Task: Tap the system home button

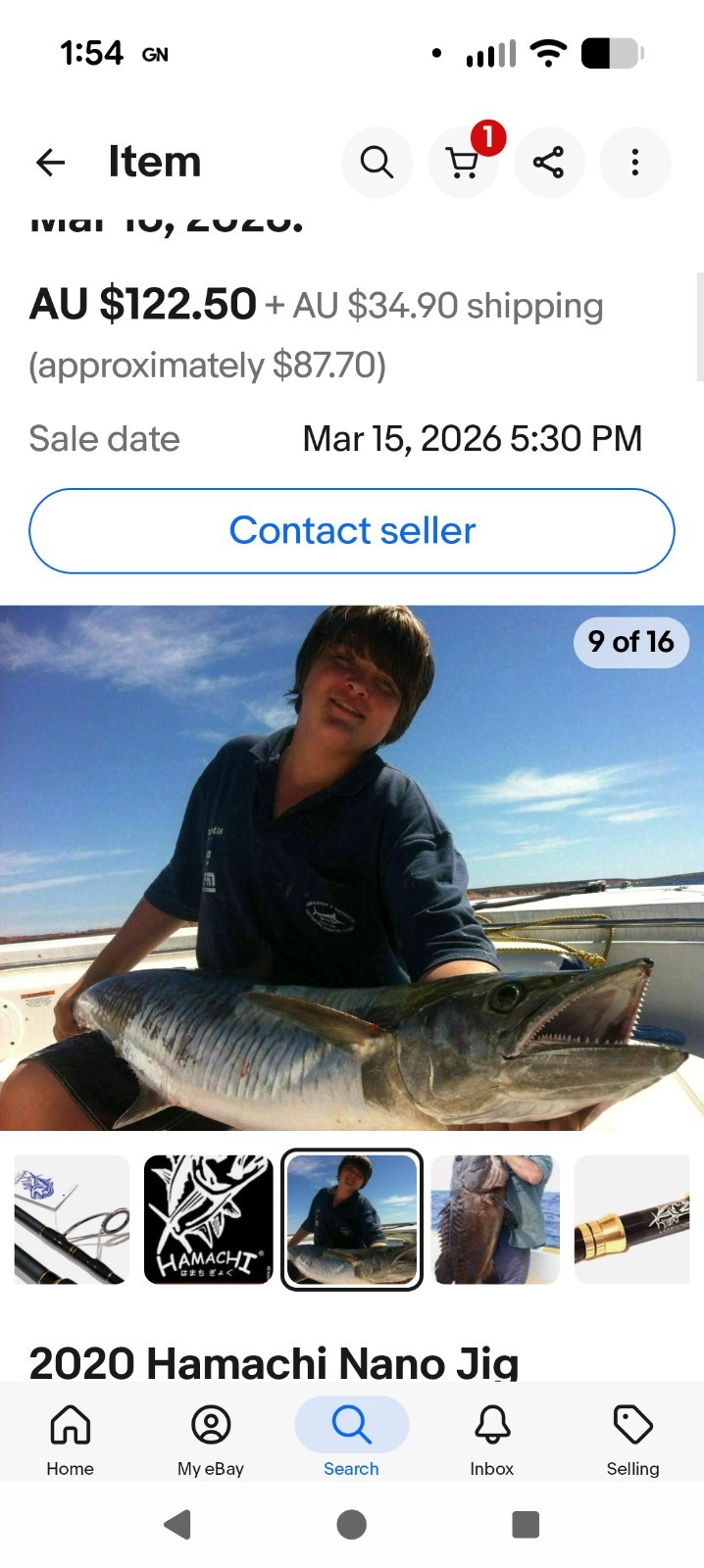Action: (x=352, y=1525)
